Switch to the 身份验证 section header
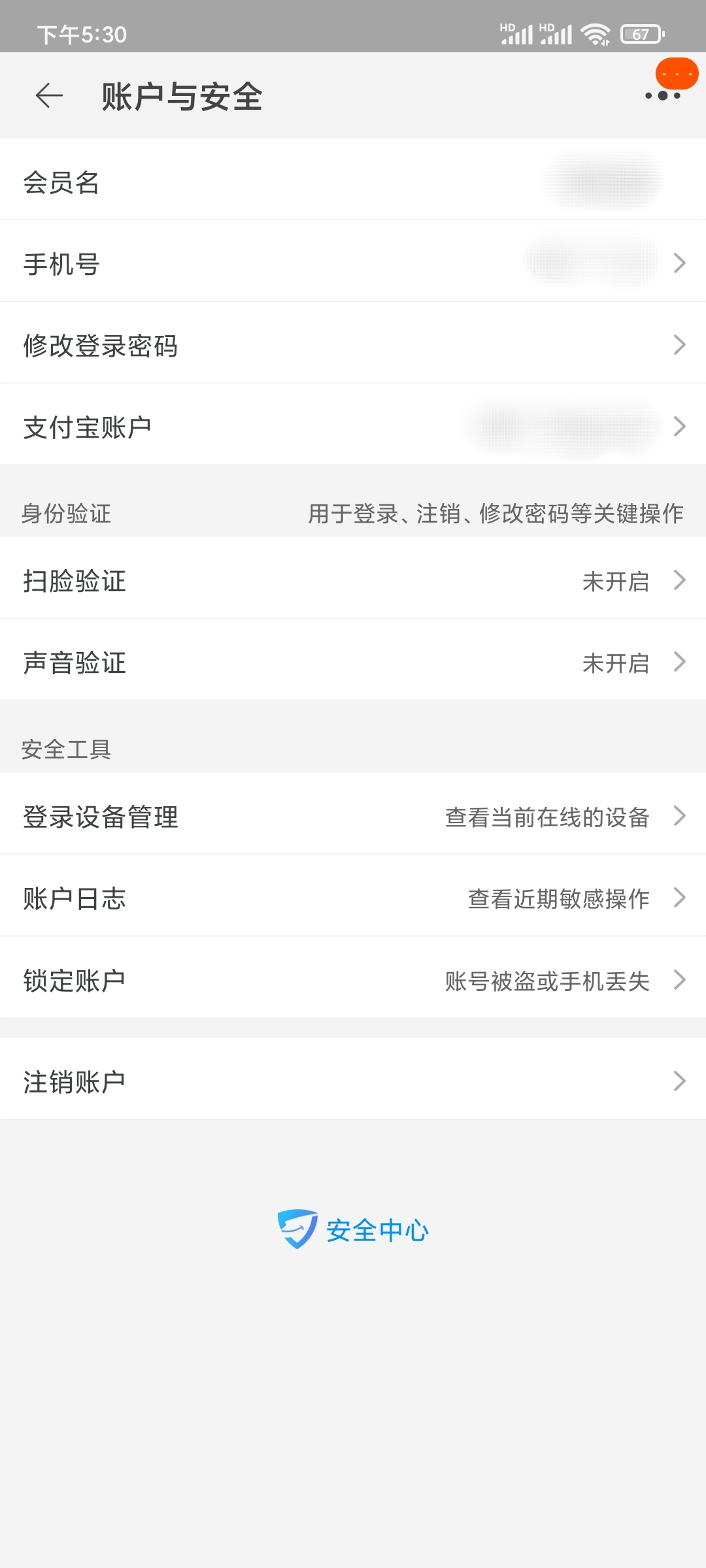The image size is (706, 1568). (65, 514)
